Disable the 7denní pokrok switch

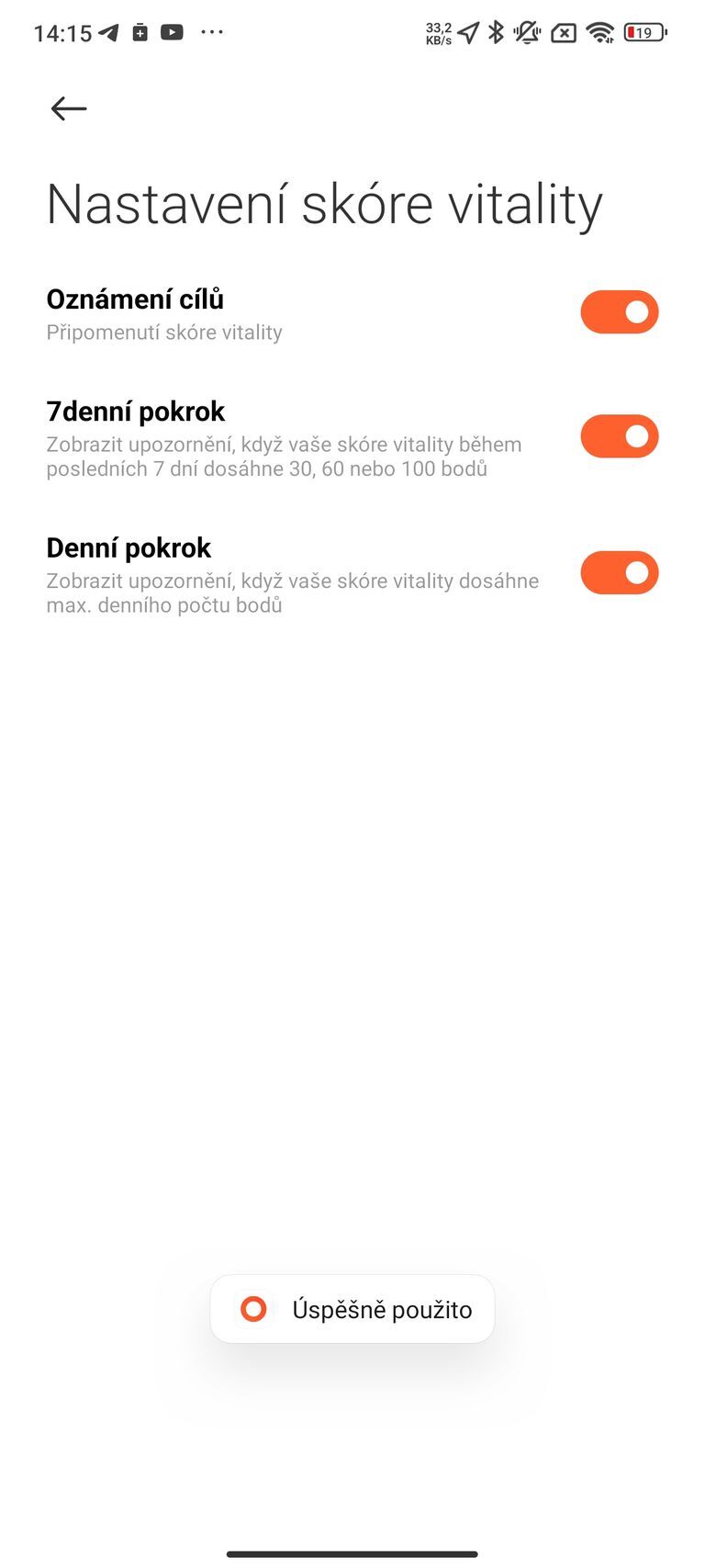(620, 436)
